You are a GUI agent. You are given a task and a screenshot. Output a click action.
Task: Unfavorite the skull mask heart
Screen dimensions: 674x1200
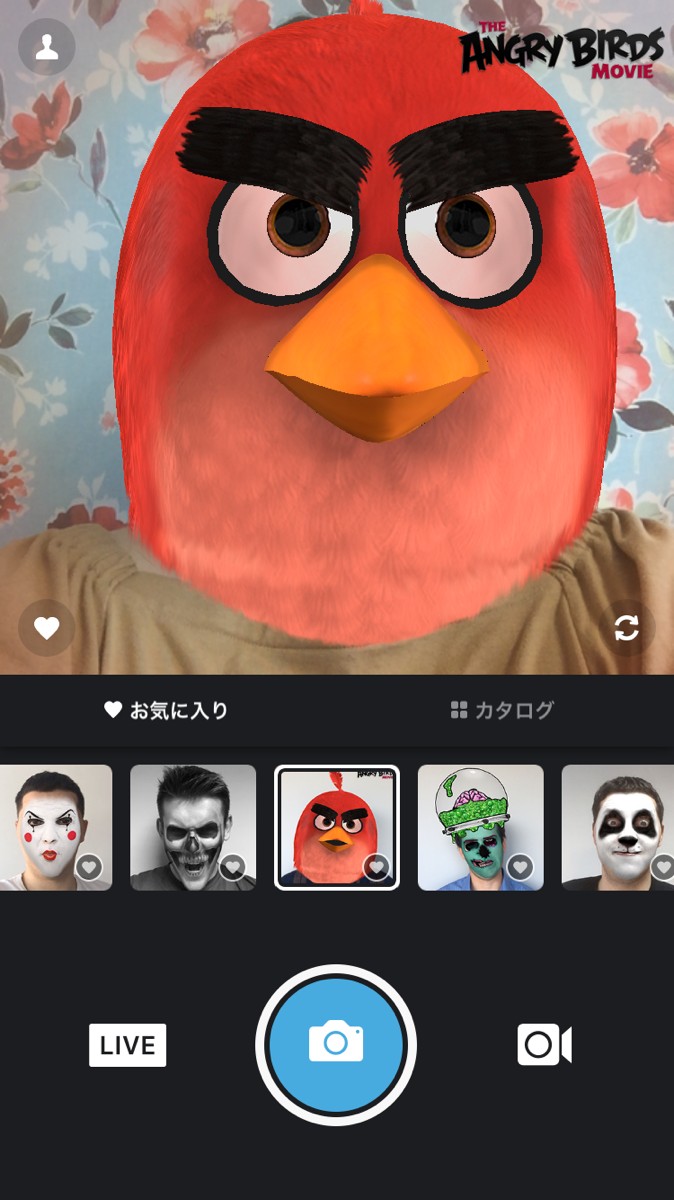tap(233, 867)
